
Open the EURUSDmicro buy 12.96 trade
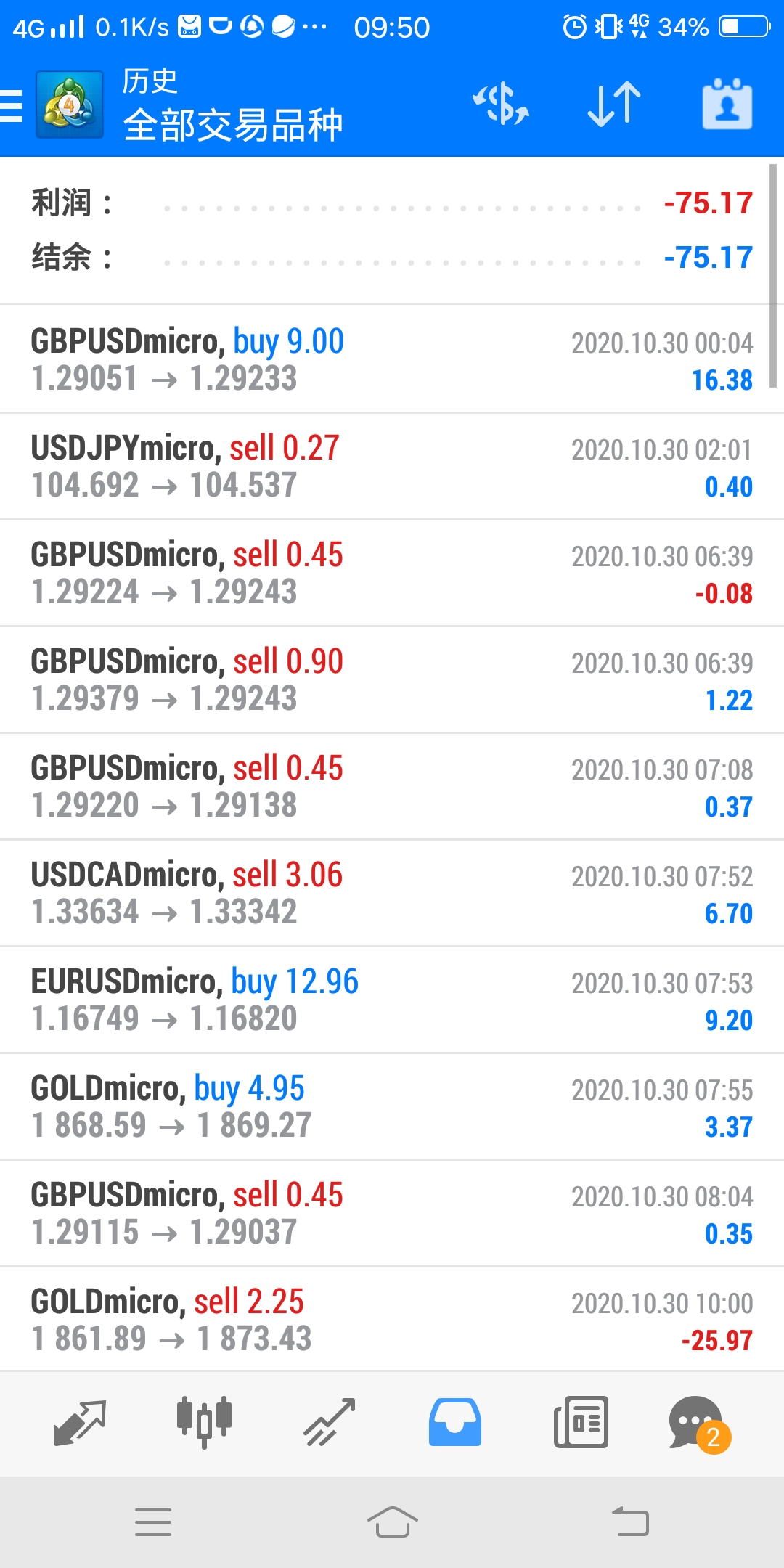(x=392, y=1000)
